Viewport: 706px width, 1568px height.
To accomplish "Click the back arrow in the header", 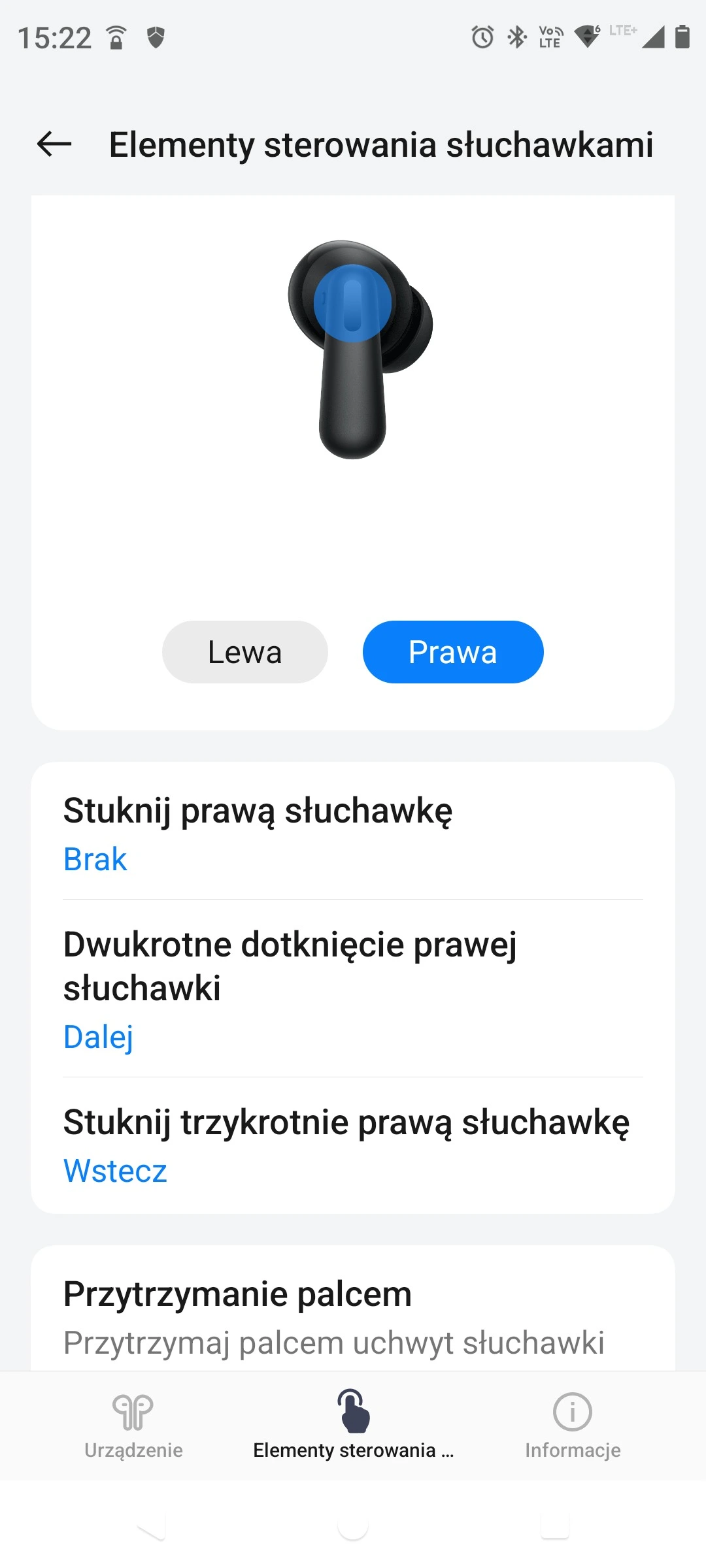I will (x=53, y=145).
